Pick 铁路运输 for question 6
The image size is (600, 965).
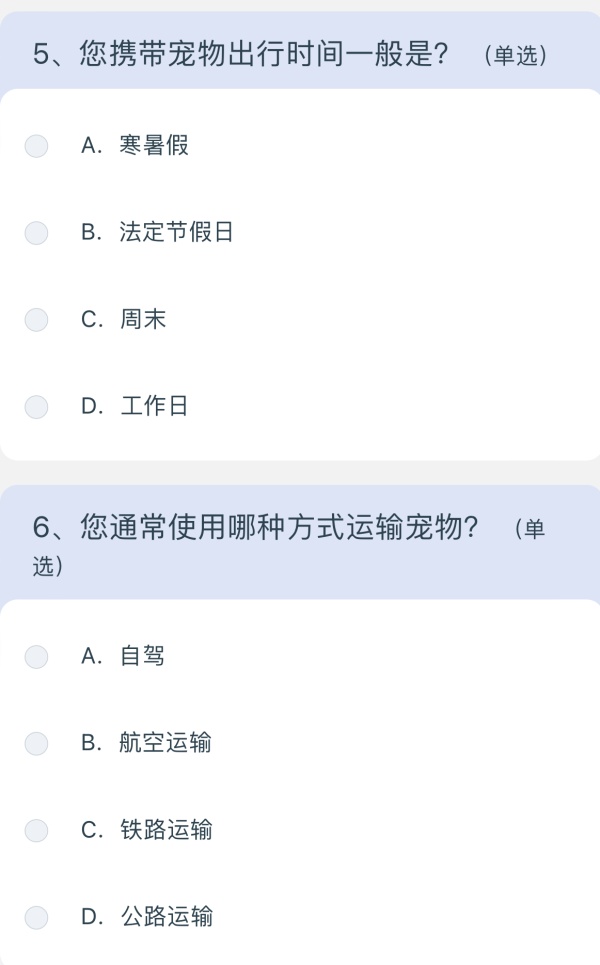(36, 831)
